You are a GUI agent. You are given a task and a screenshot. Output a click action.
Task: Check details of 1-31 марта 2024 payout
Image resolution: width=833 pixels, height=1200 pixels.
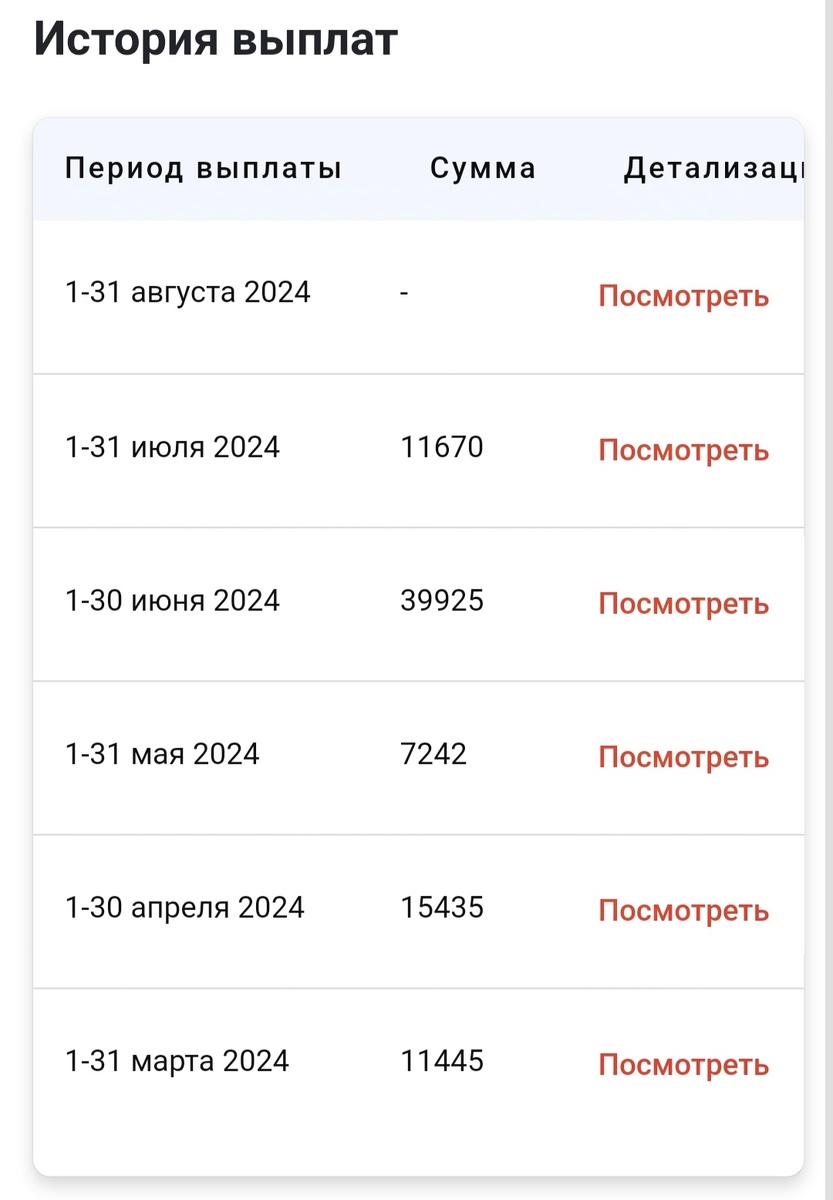pyautogui.click(x=683, y=1065)
